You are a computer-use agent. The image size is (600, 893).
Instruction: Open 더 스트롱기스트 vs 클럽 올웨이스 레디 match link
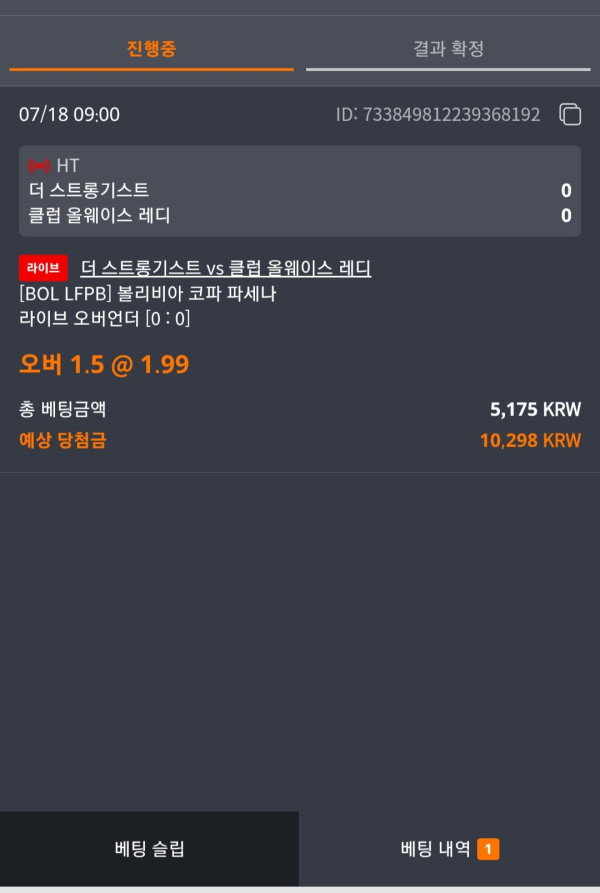225,268
